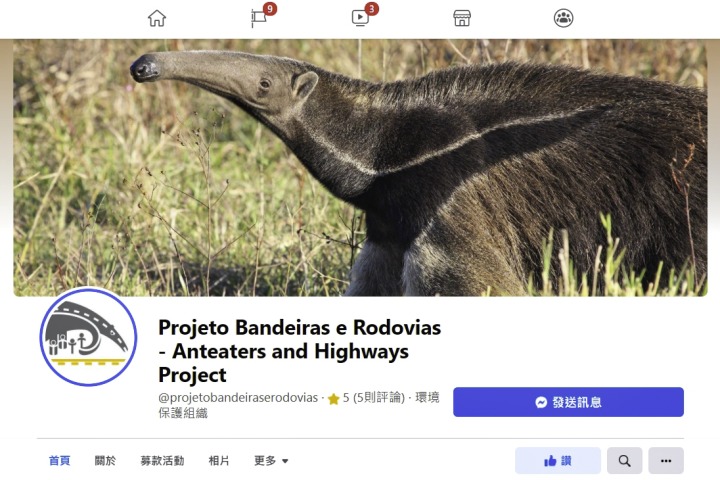Like this page with 讚 button
The height and width of the screenshot is (480, 720).
[x=558, y=461]
